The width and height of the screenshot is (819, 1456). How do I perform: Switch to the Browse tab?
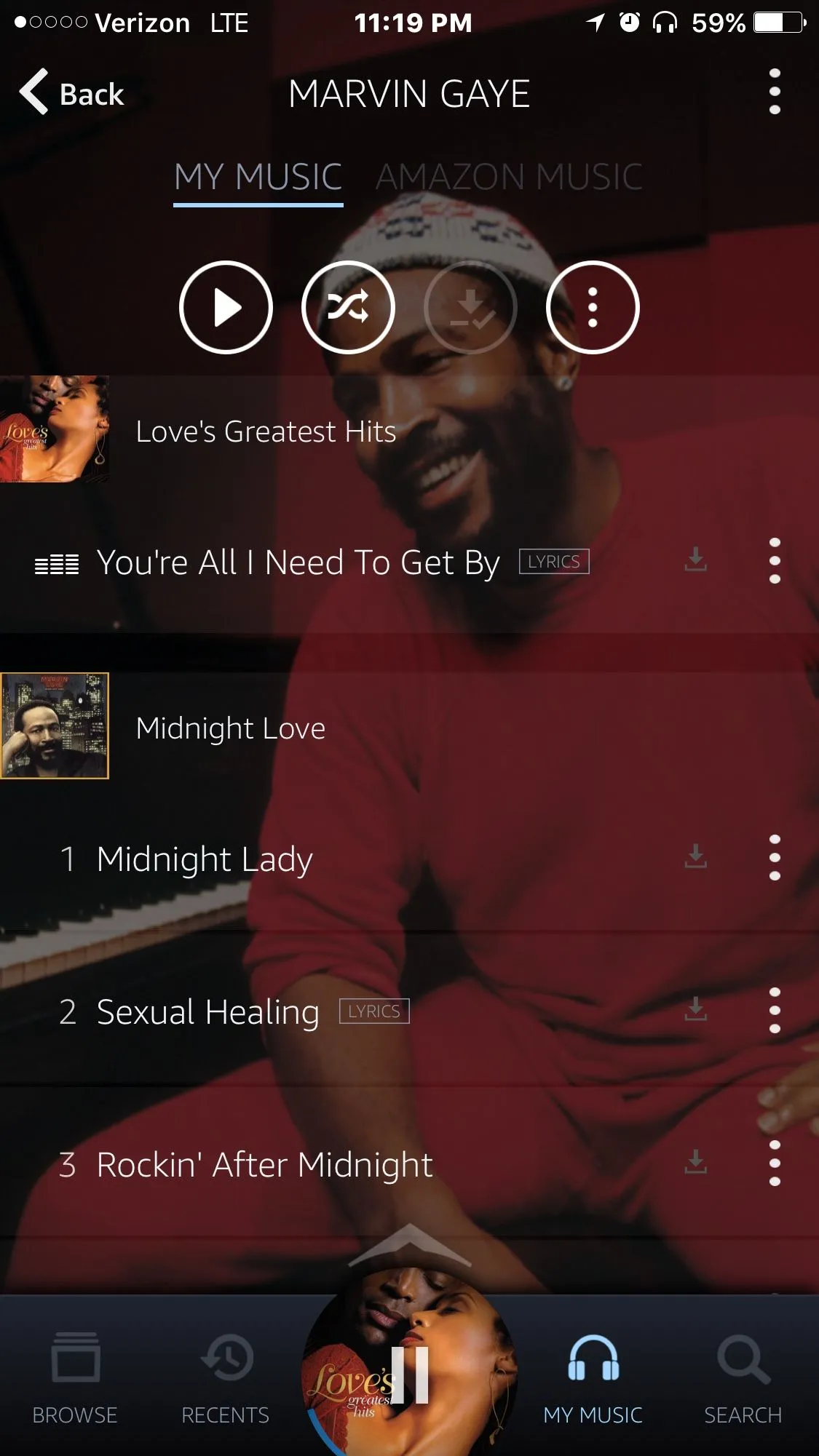(x=75, y=1377)
